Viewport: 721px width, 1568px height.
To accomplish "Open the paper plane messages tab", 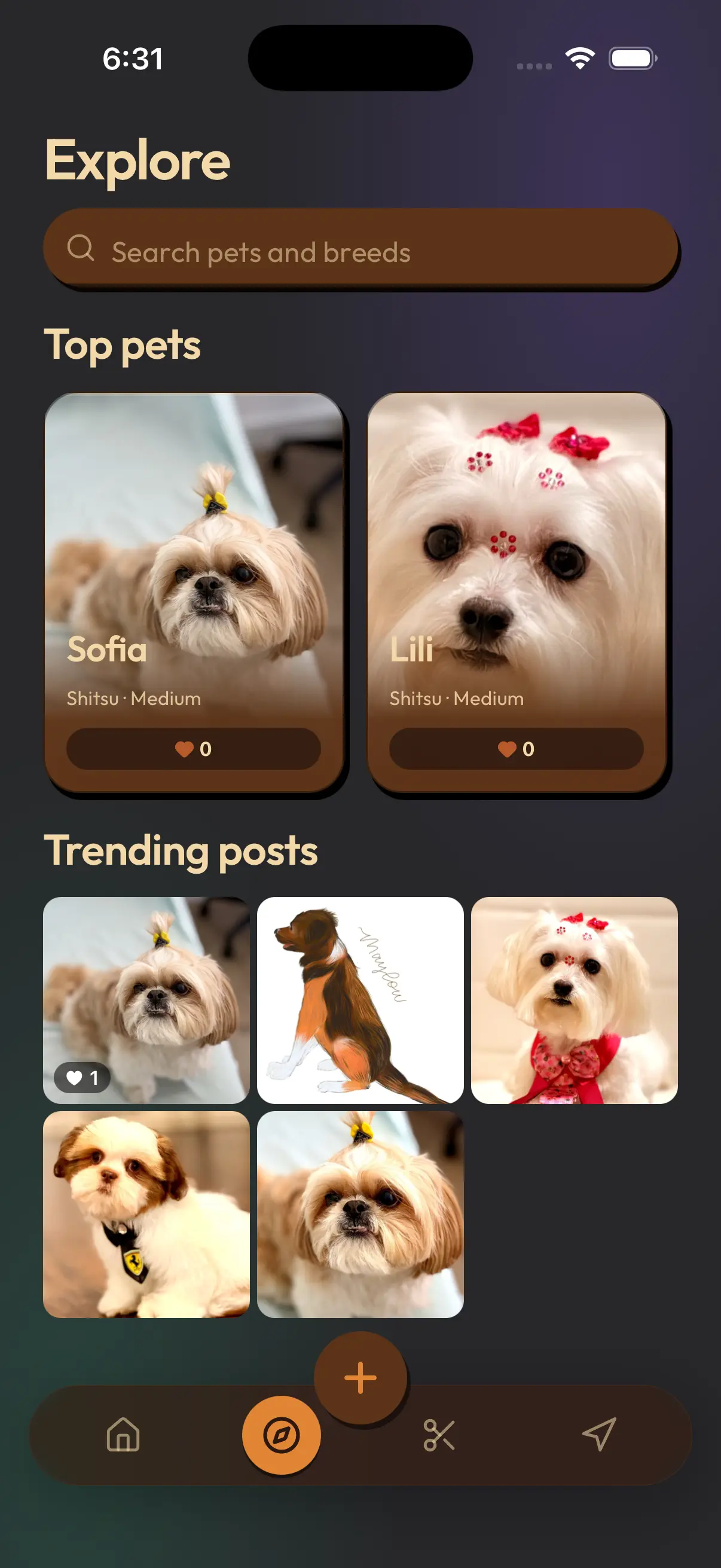I will 598,1435.
